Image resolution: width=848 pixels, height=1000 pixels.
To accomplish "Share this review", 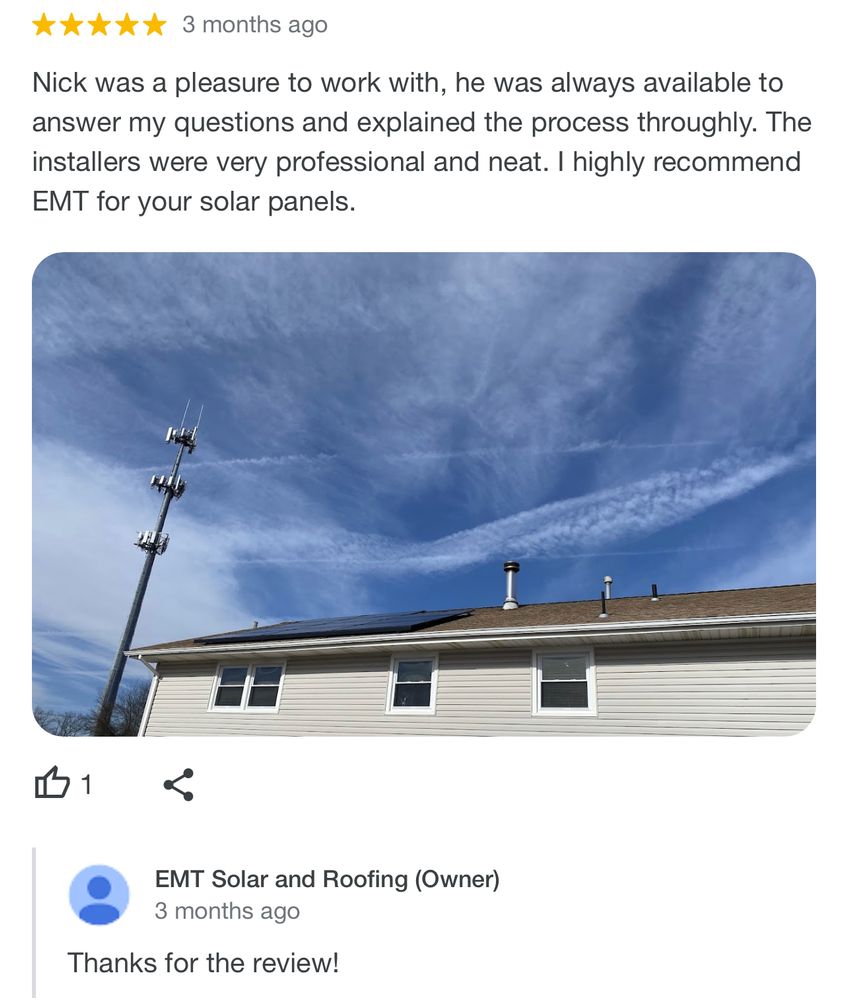I will coord(178,784).
